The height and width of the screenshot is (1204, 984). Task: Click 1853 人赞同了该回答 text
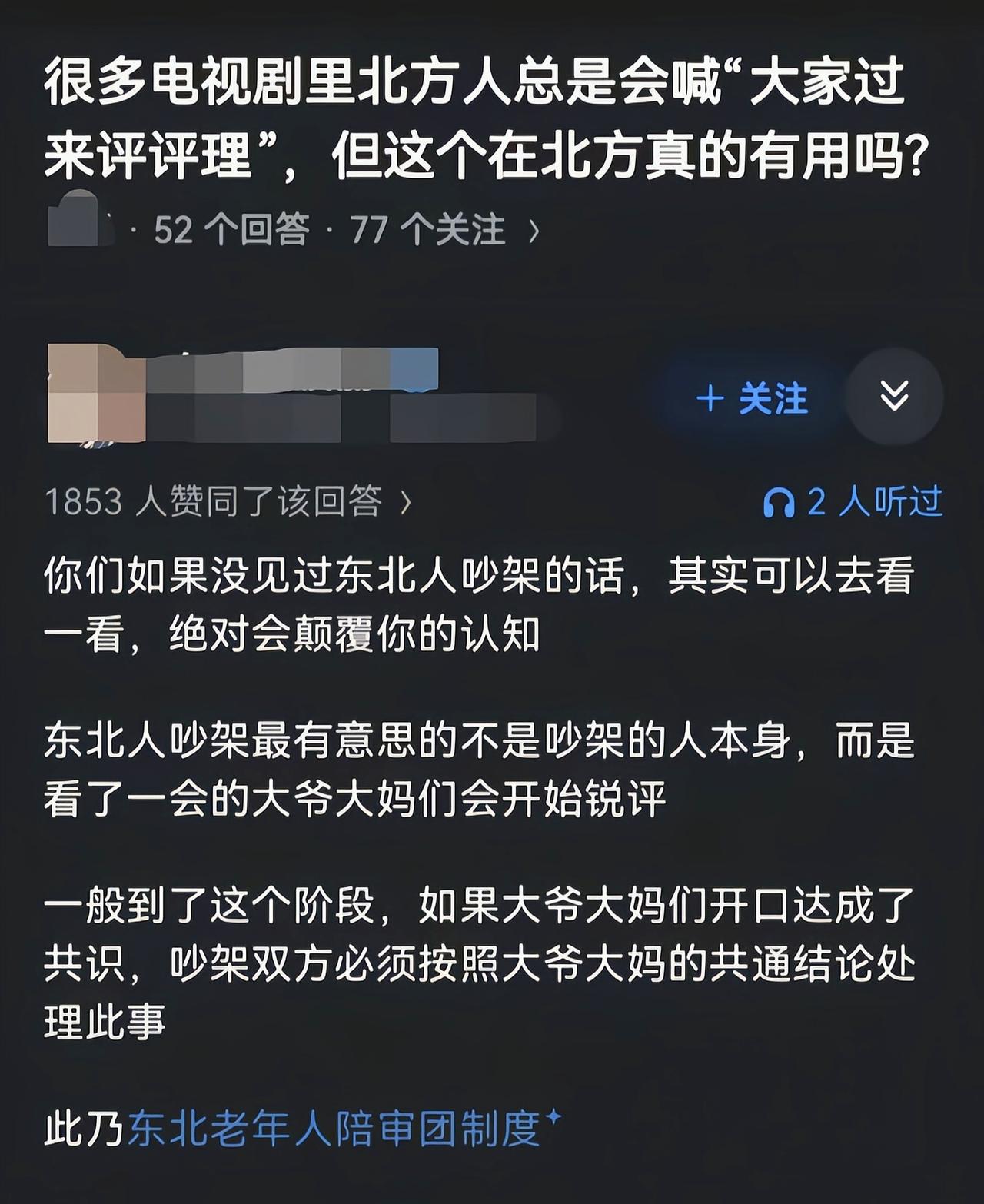(215, 501)
